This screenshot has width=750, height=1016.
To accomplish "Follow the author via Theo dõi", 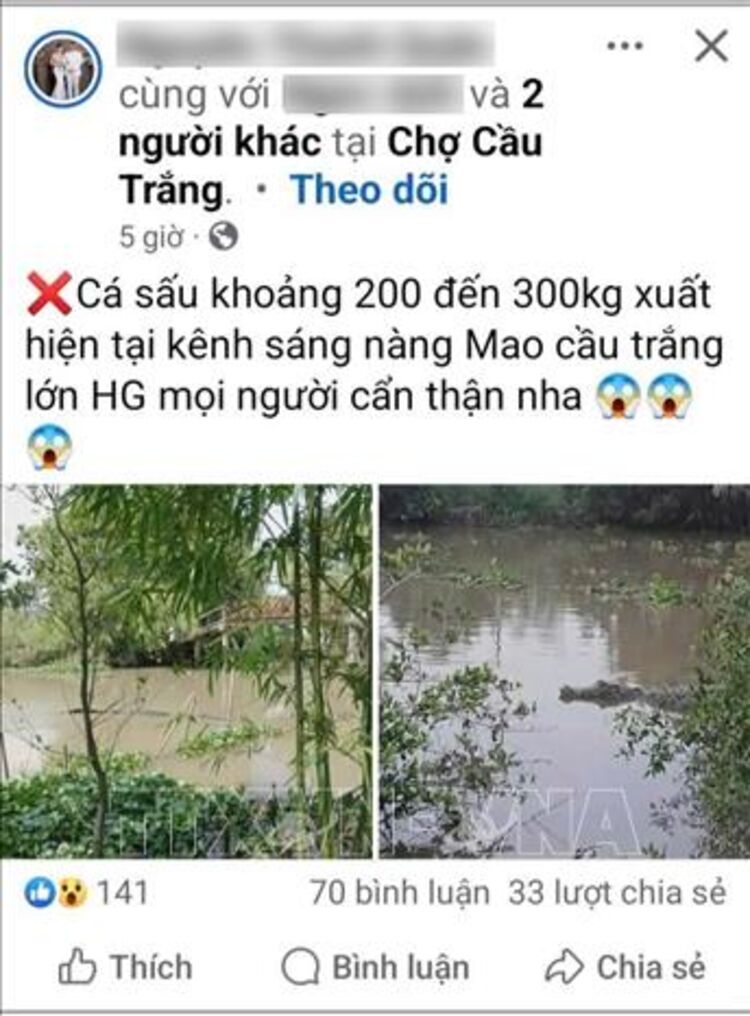I will (x=369, y=189).
